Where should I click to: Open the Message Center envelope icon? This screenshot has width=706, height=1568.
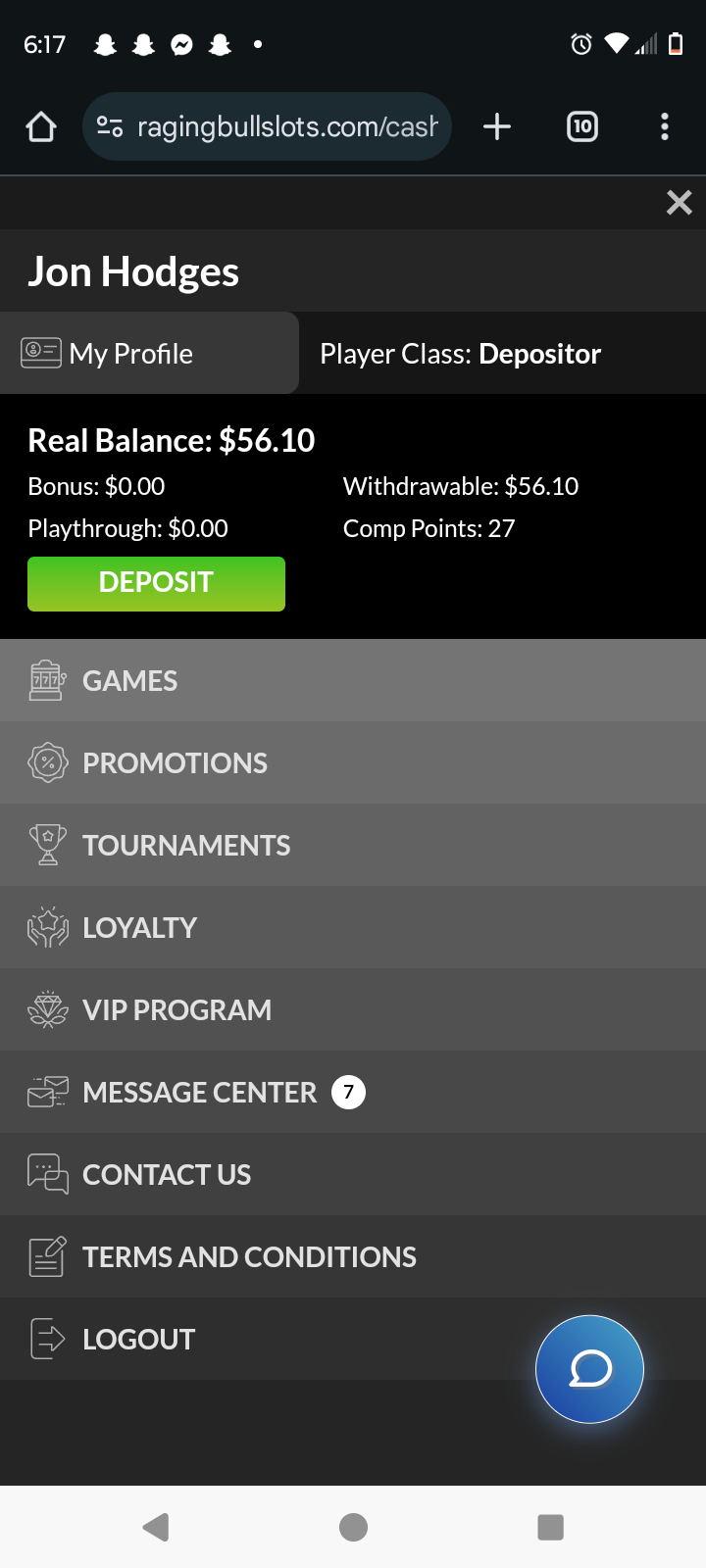(x=46, y=1091)
